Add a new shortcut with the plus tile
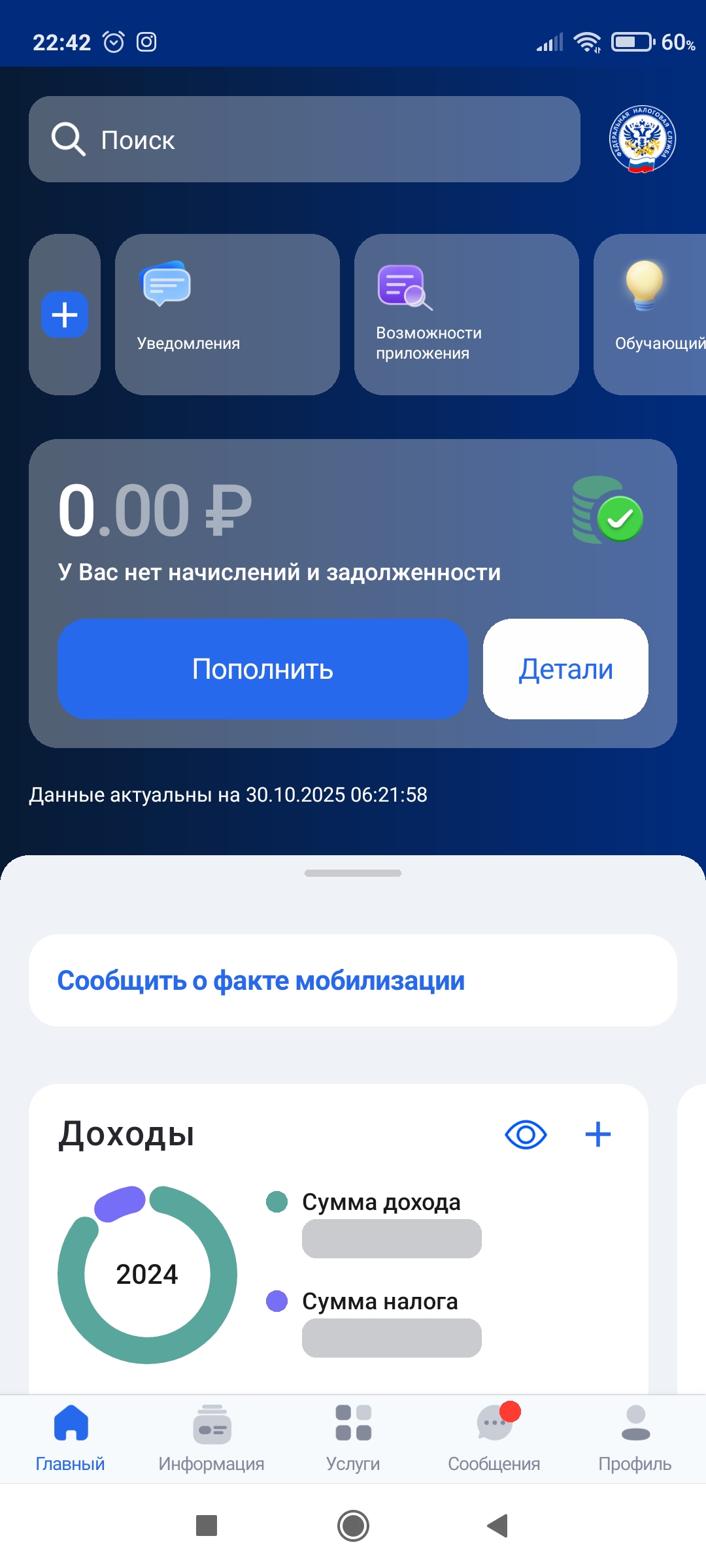Image resolution: width=706 pixels, height=1568 pixels. pos(65,315)
